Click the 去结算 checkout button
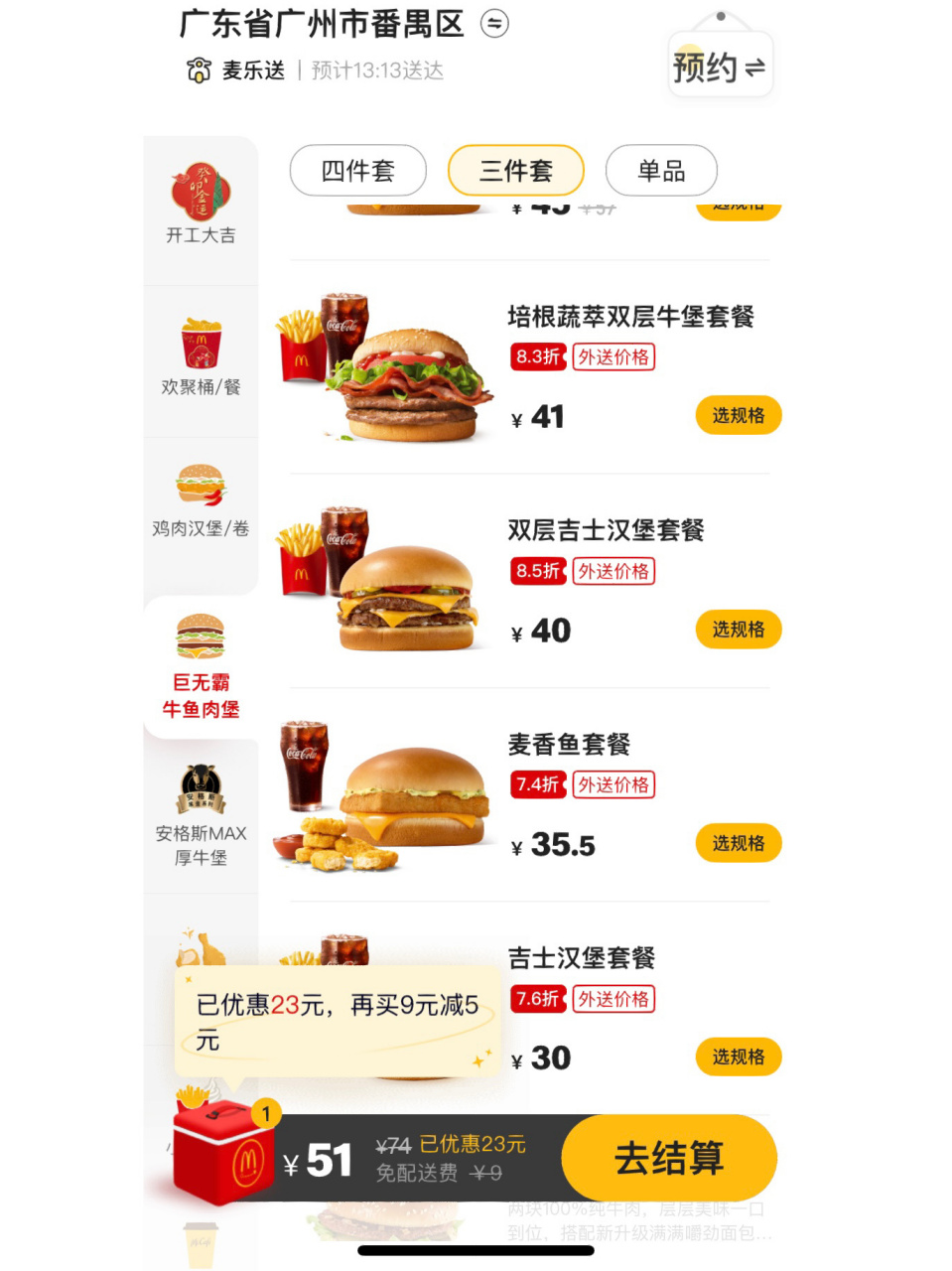This screenshot has width=952, height=1271. pos(669,1158)
